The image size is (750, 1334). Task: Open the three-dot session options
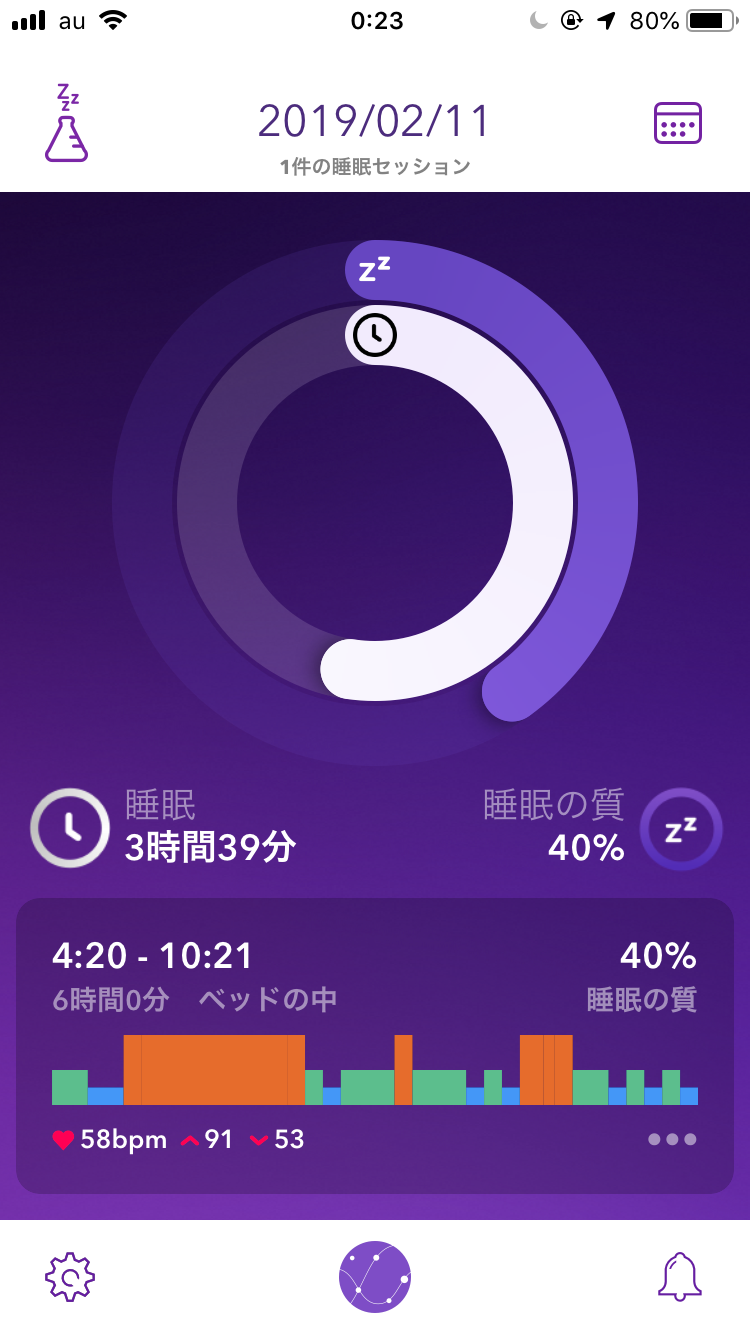672,1139
